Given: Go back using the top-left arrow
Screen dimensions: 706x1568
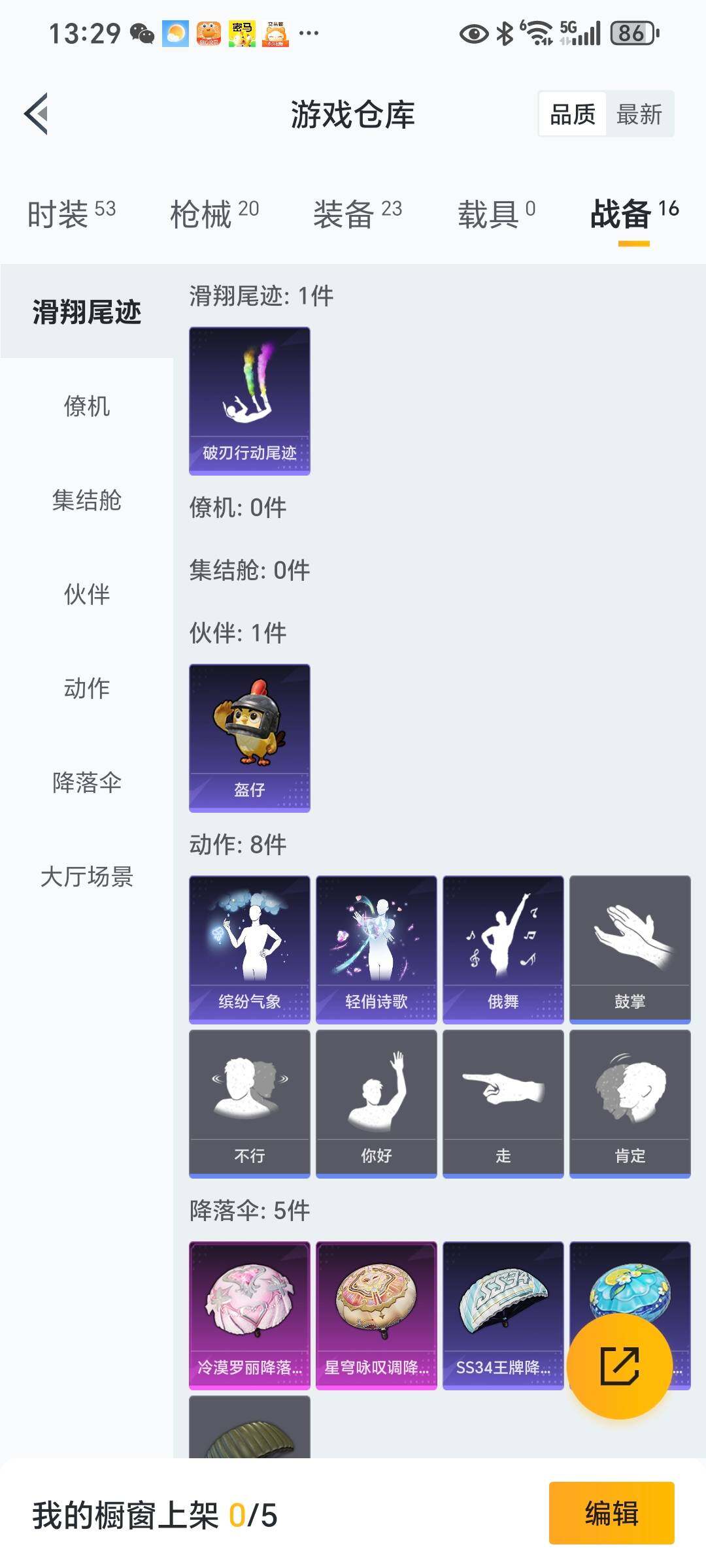Looking at the screenshot, I should click(37, 114).
